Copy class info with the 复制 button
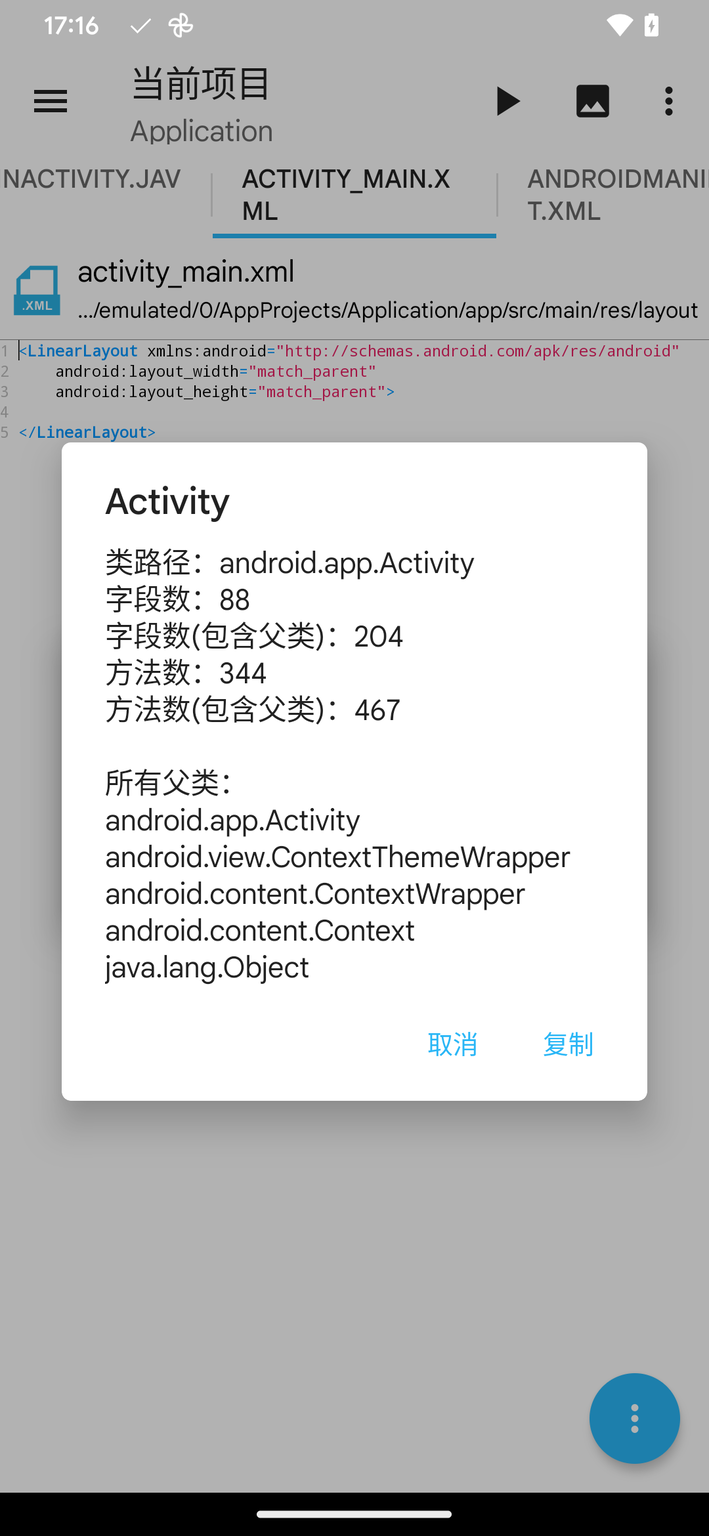The height and width of the screenshot is (1536, 709). click(x=568, y=1044)
